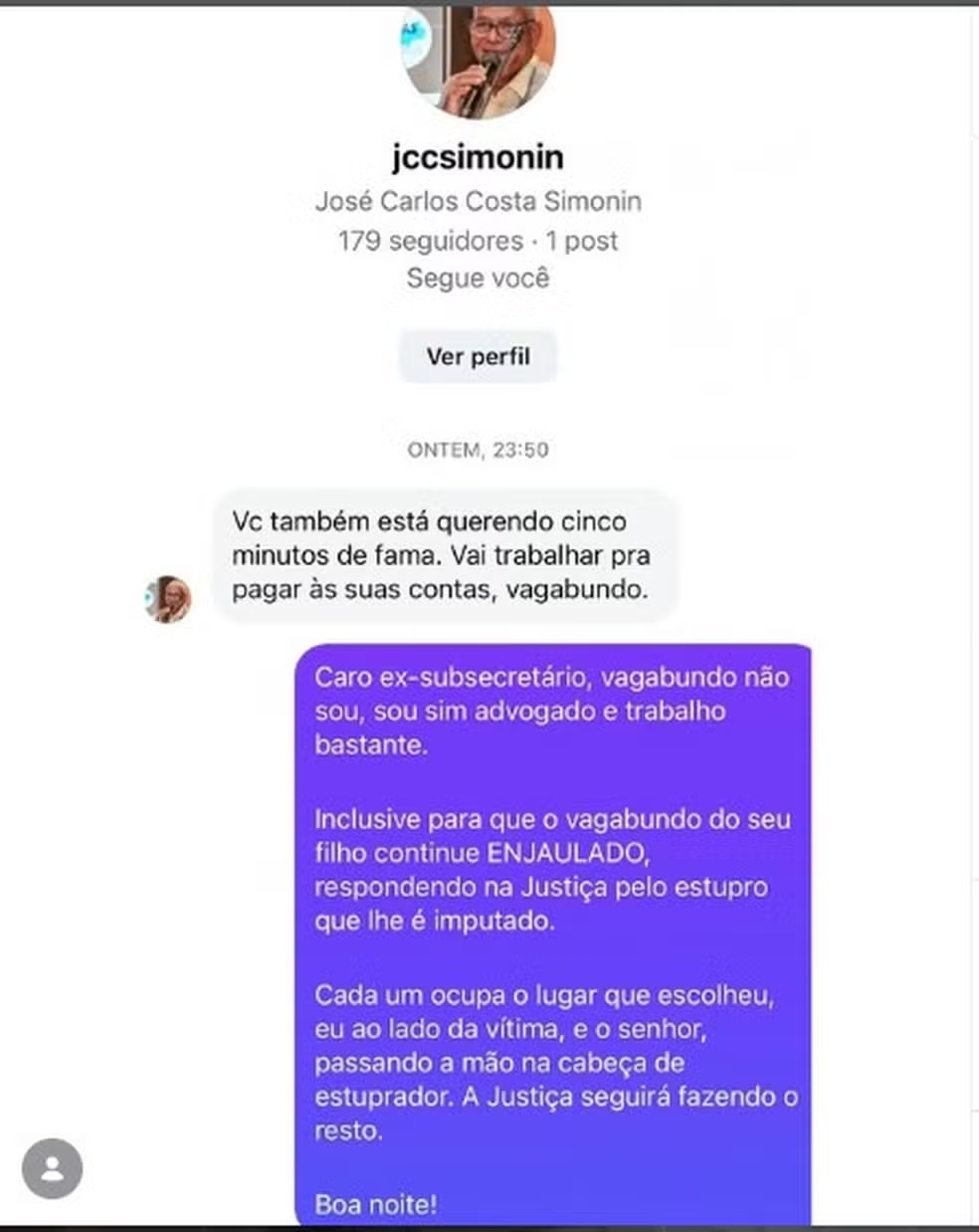Tap the Ver perfil button
The height and width of the screenshot is (1232, 979).
(478, 356)
